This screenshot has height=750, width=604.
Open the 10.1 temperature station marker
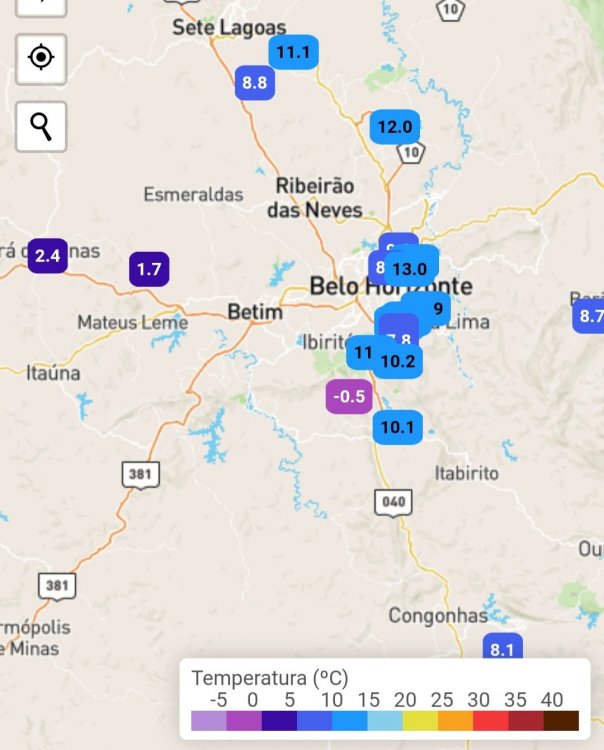point(397,427)
